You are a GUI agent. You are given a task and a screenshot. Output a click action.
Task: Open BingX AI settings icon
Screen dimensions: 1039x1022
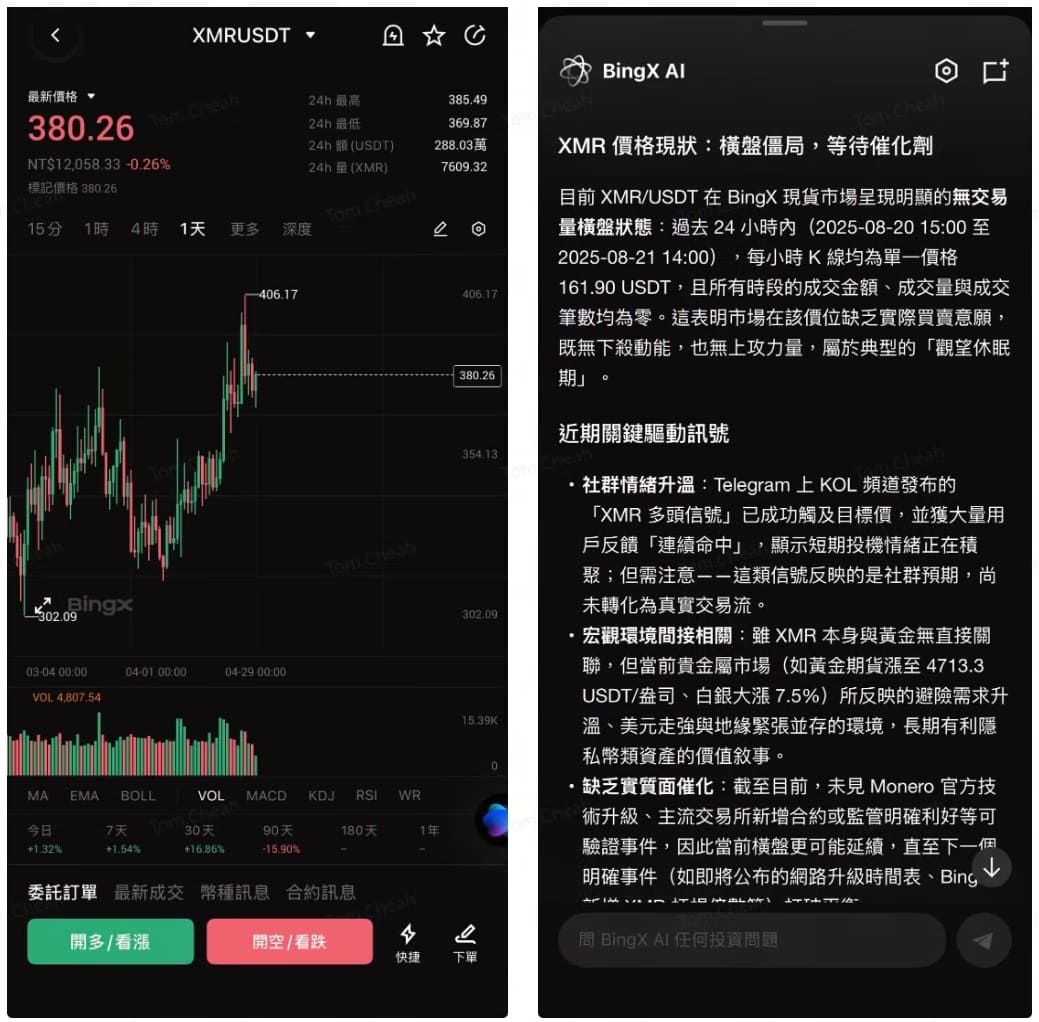pyautogui.click(x=946, y=71)
